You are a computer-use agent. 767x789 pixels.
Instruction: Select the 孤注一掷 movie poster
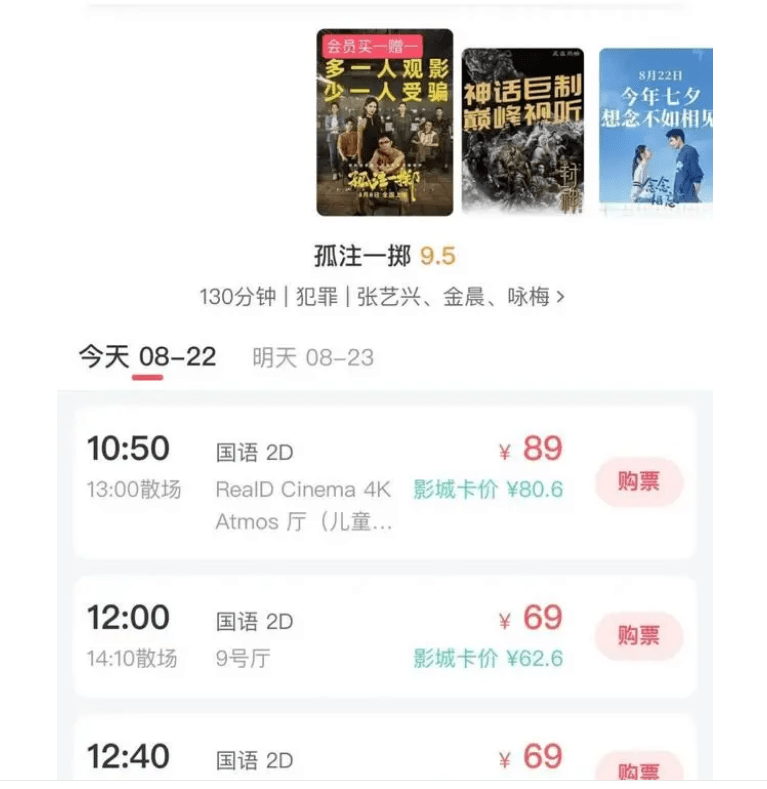coord(384,122)
